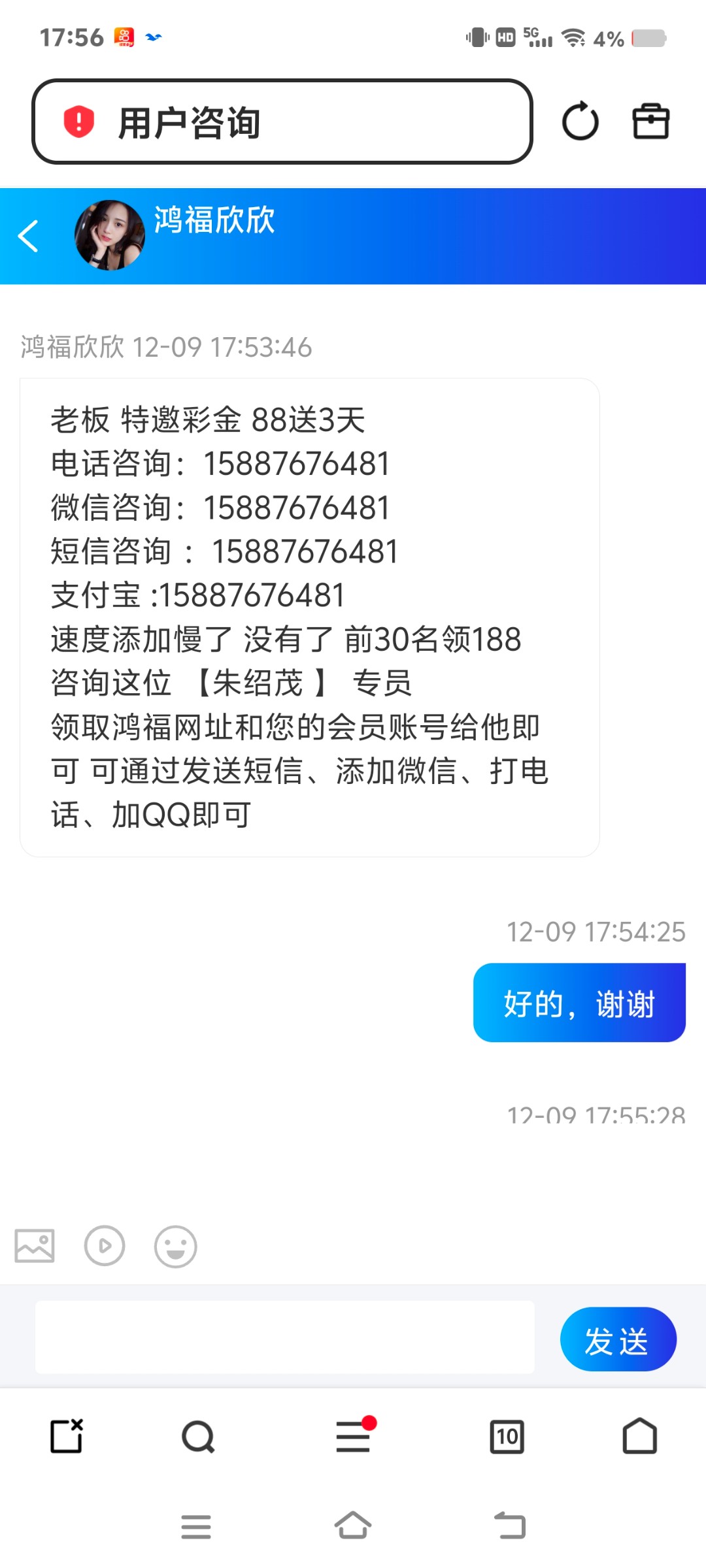Tap the red warning shield in the address bar
The image size is (706, 1568).
(x=76, y=121)
